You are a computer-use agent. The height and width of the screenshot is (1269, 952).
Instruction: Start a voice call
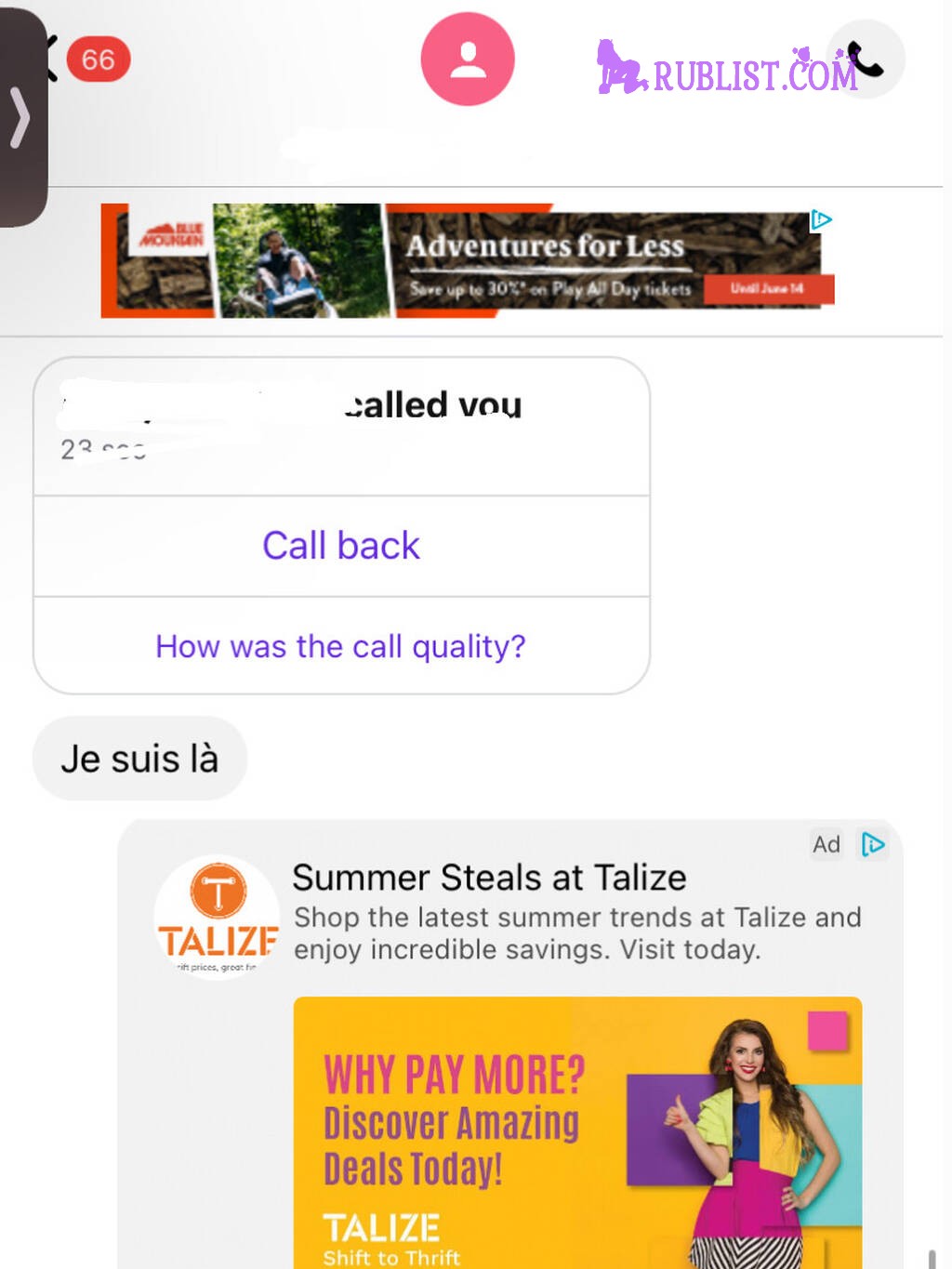[866, 59]
